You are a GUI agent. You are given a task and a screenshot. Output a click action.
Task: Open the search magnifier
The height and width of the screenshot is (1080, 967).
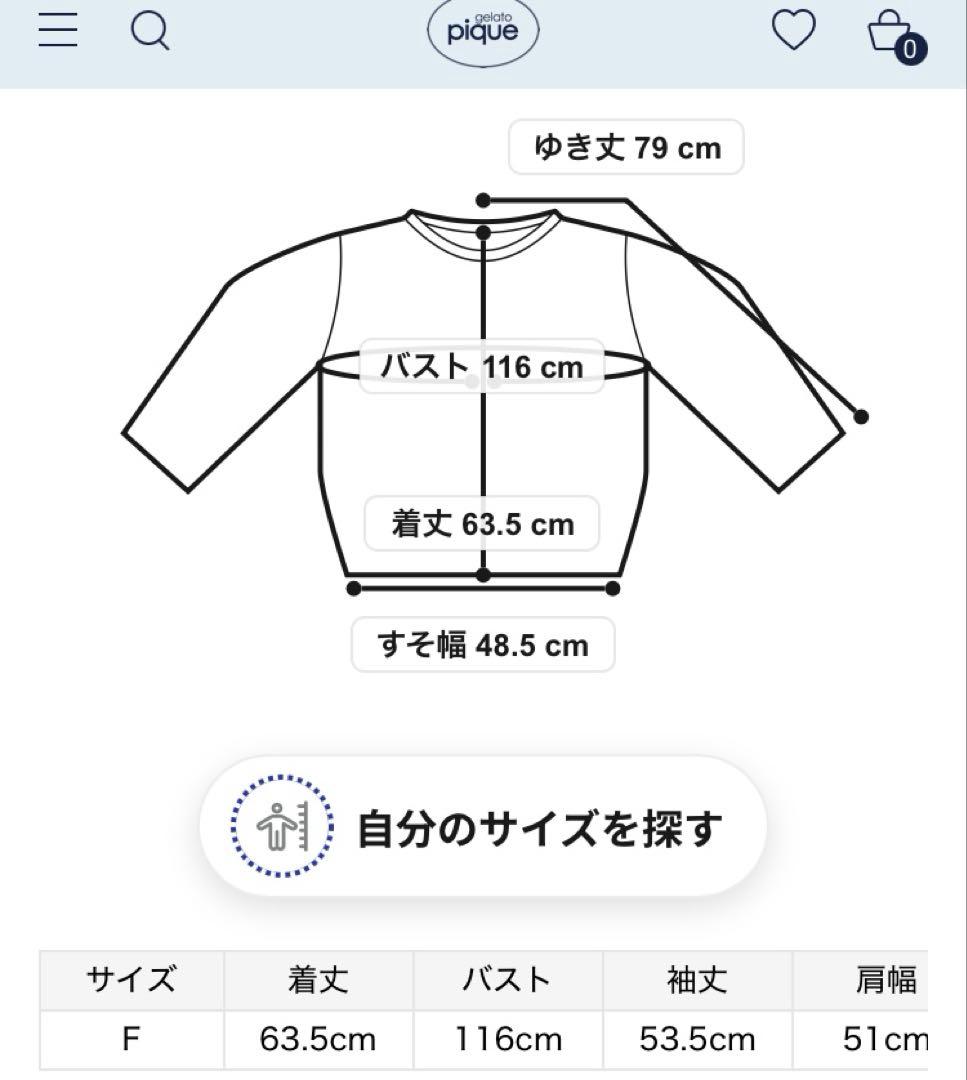tap(150, 31)
